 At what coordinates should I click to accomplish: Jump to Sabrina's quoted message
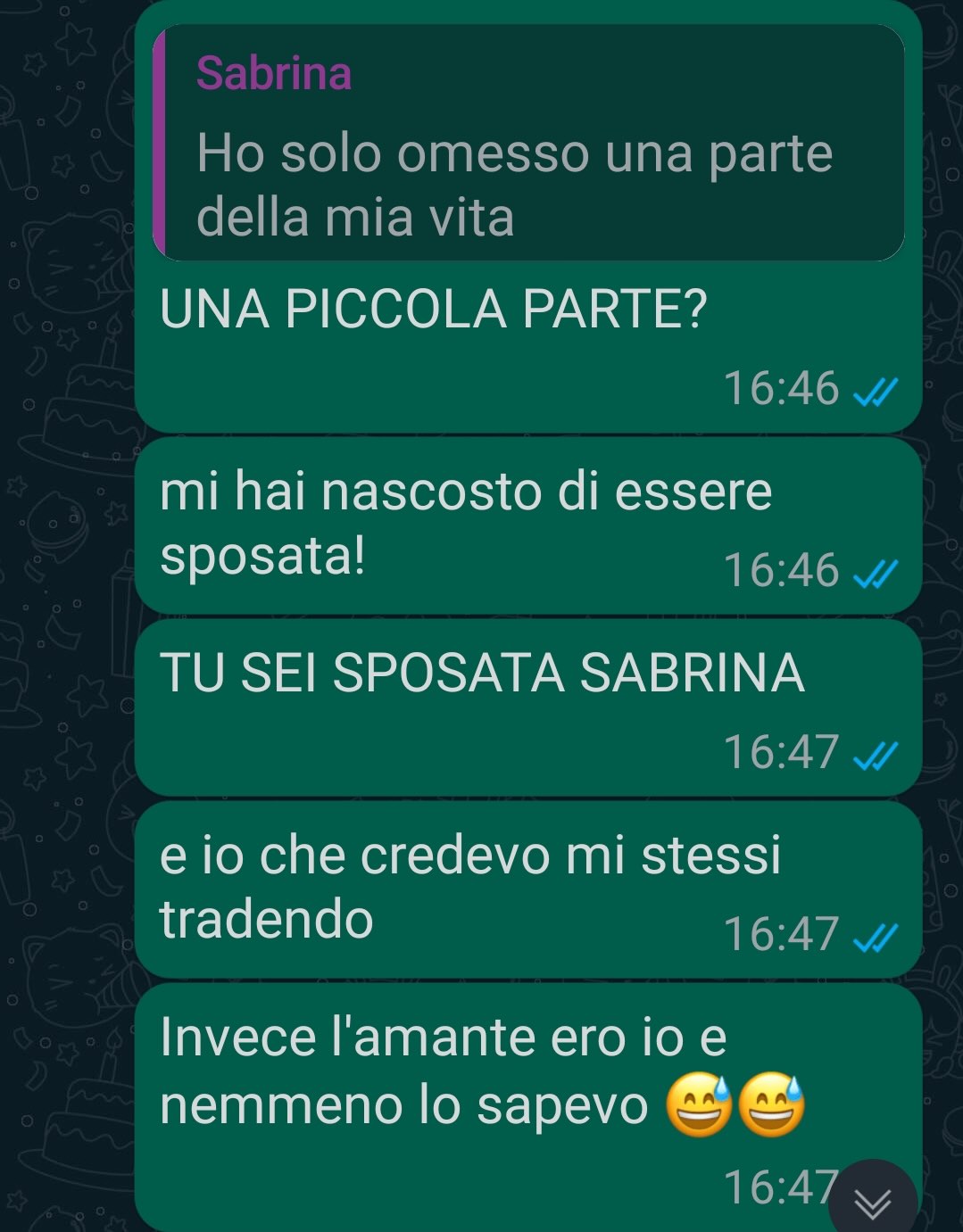pyautogui.click(x=528, y=145)
